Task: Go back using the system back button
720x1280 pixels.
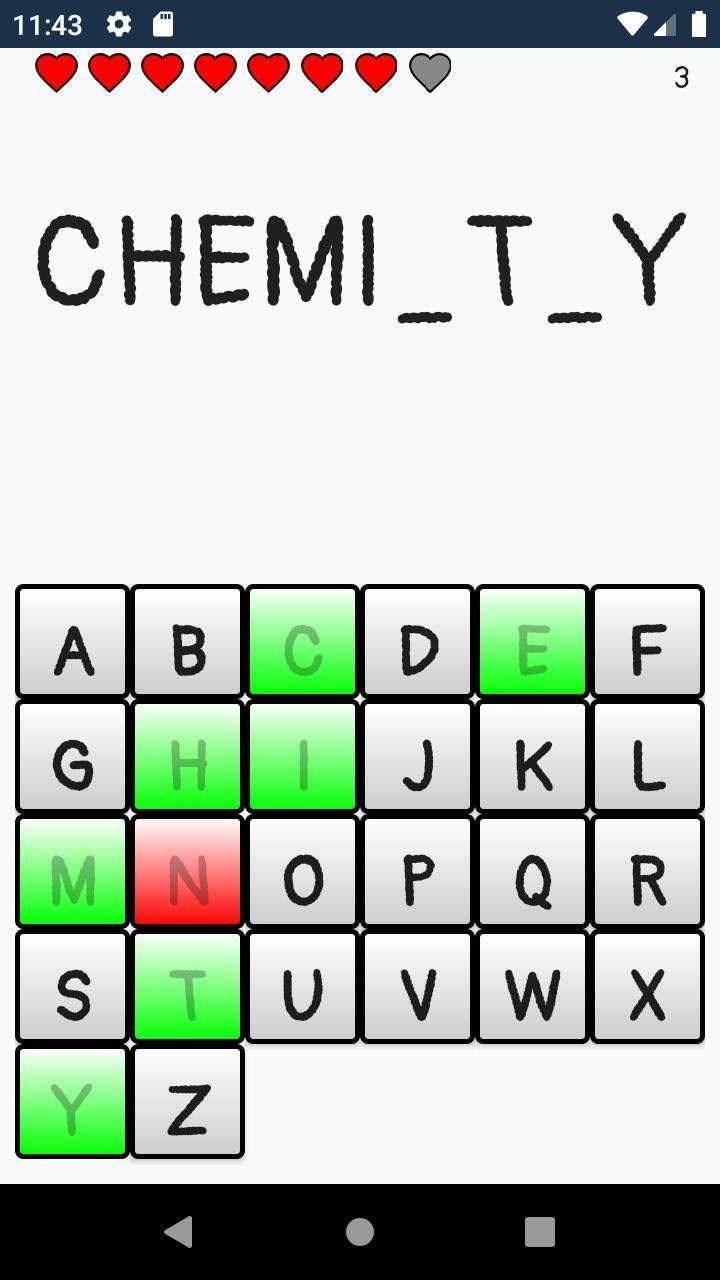Action: pos(179,1232)
